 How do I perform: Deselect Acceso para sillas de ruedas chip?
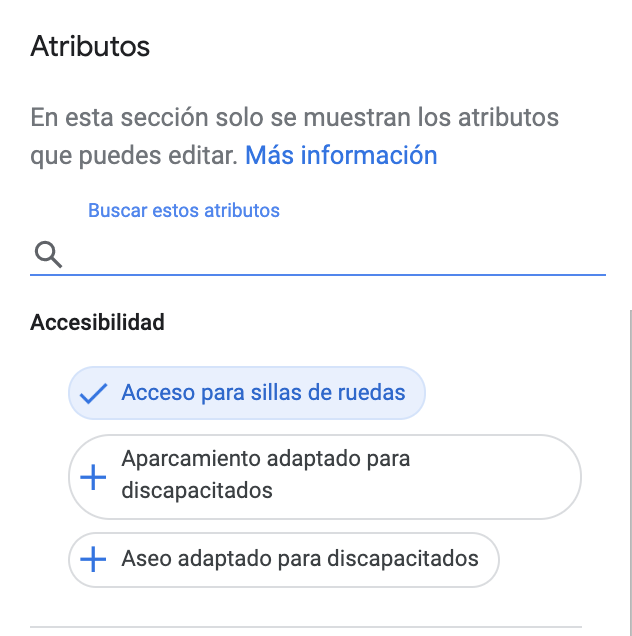tap(247, 393)
